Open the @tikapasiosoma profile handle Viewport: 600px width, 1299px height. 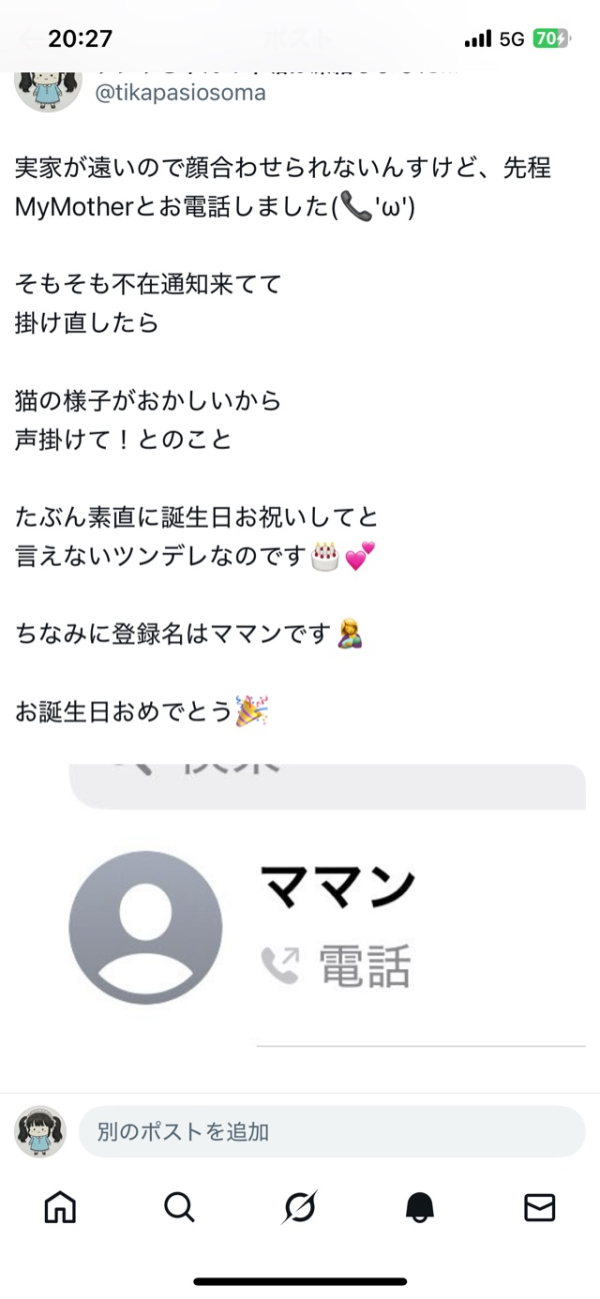[181, 93]
